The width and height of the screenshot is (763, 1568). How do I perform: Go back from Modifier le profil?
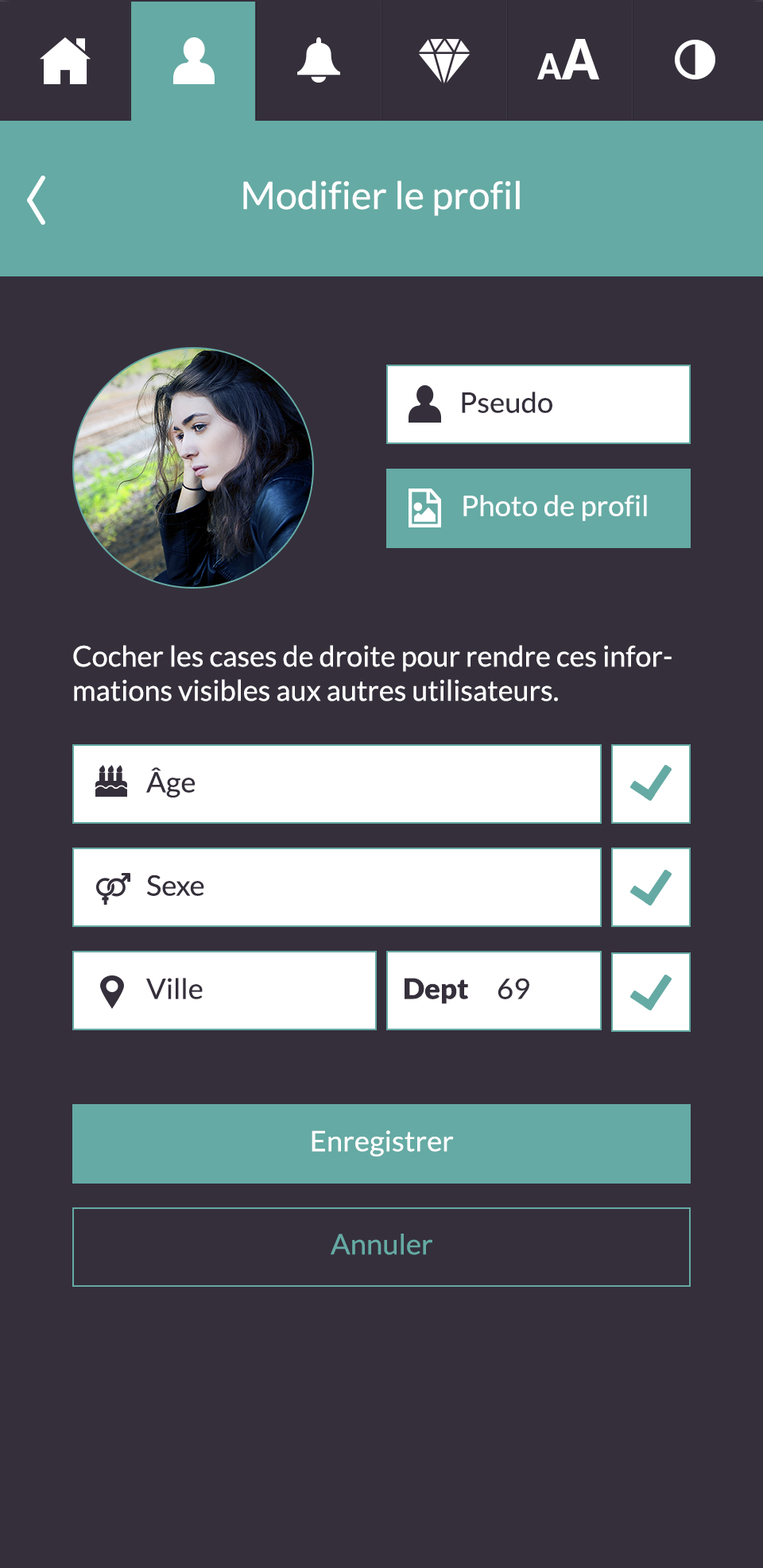(37, 199)
